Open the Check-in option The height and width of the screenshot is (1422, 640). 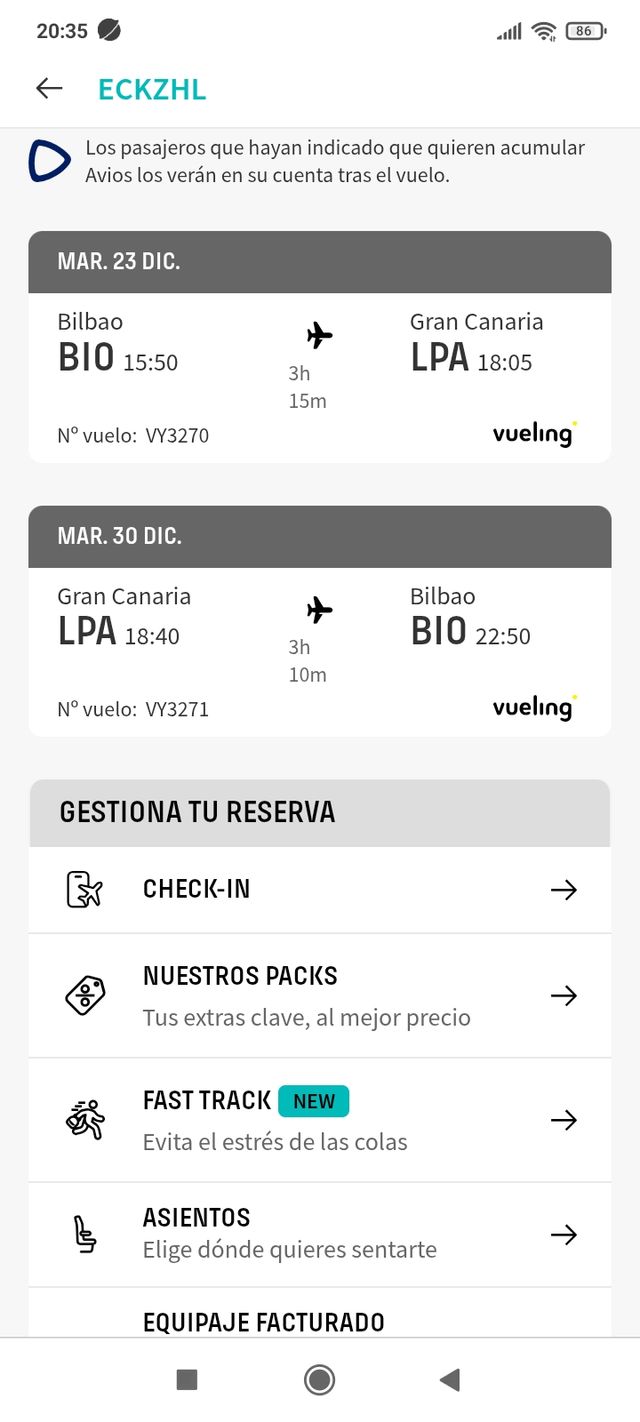320,890
